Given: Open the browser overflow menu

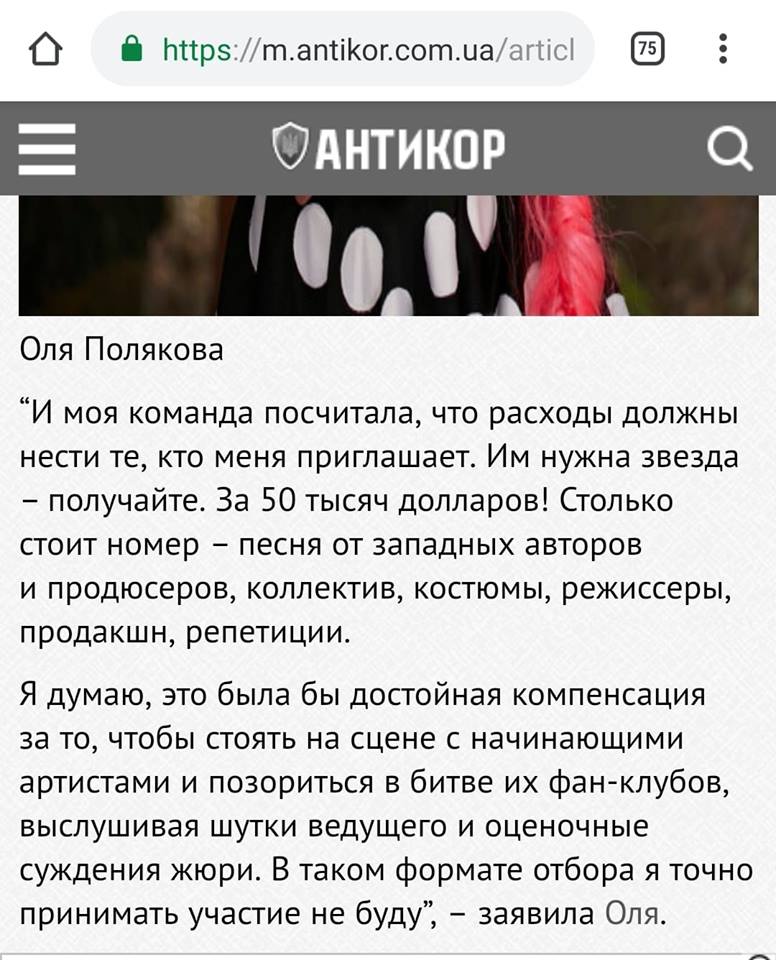Looking at the screenshot, I should pos(723,49).
